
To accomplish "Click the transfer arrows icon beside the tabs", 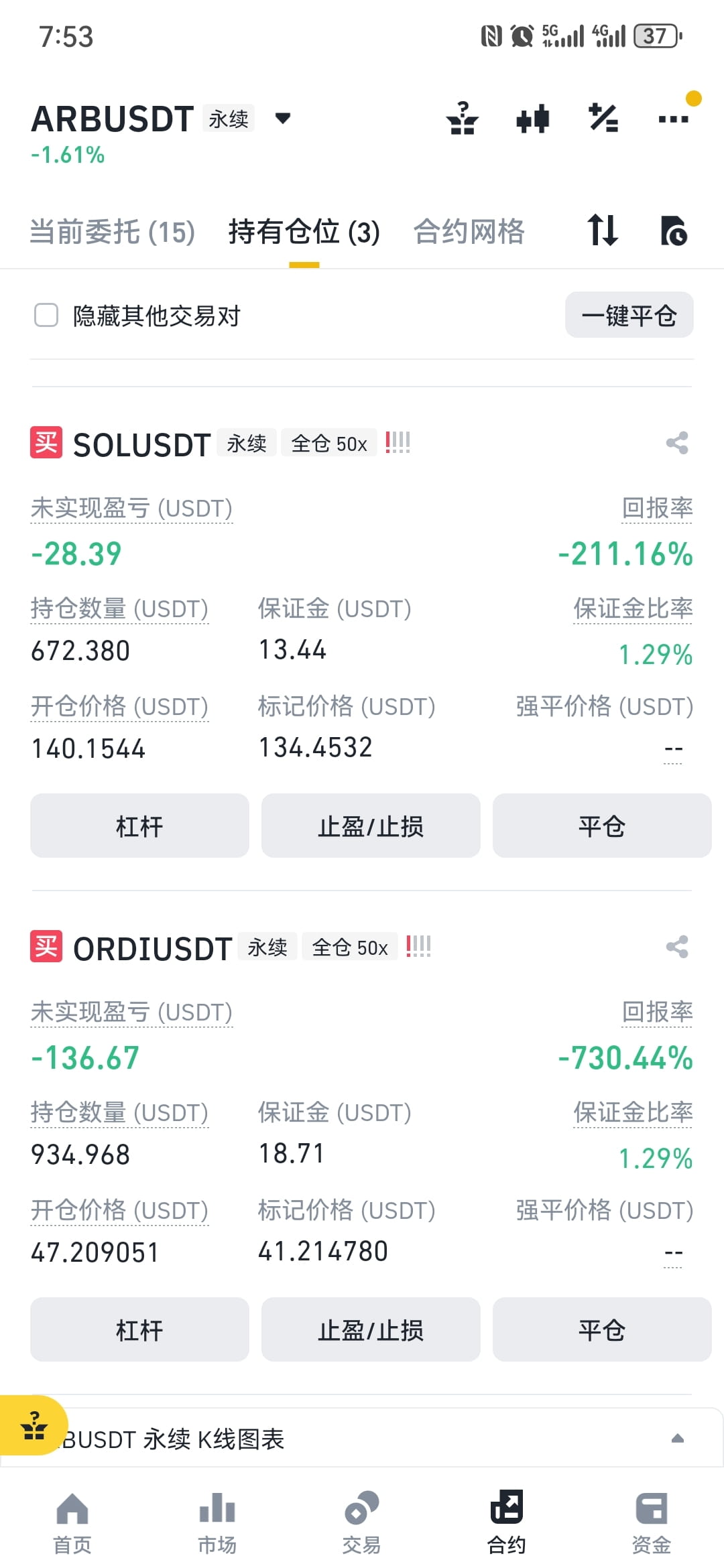I will (x=601, y=231).
